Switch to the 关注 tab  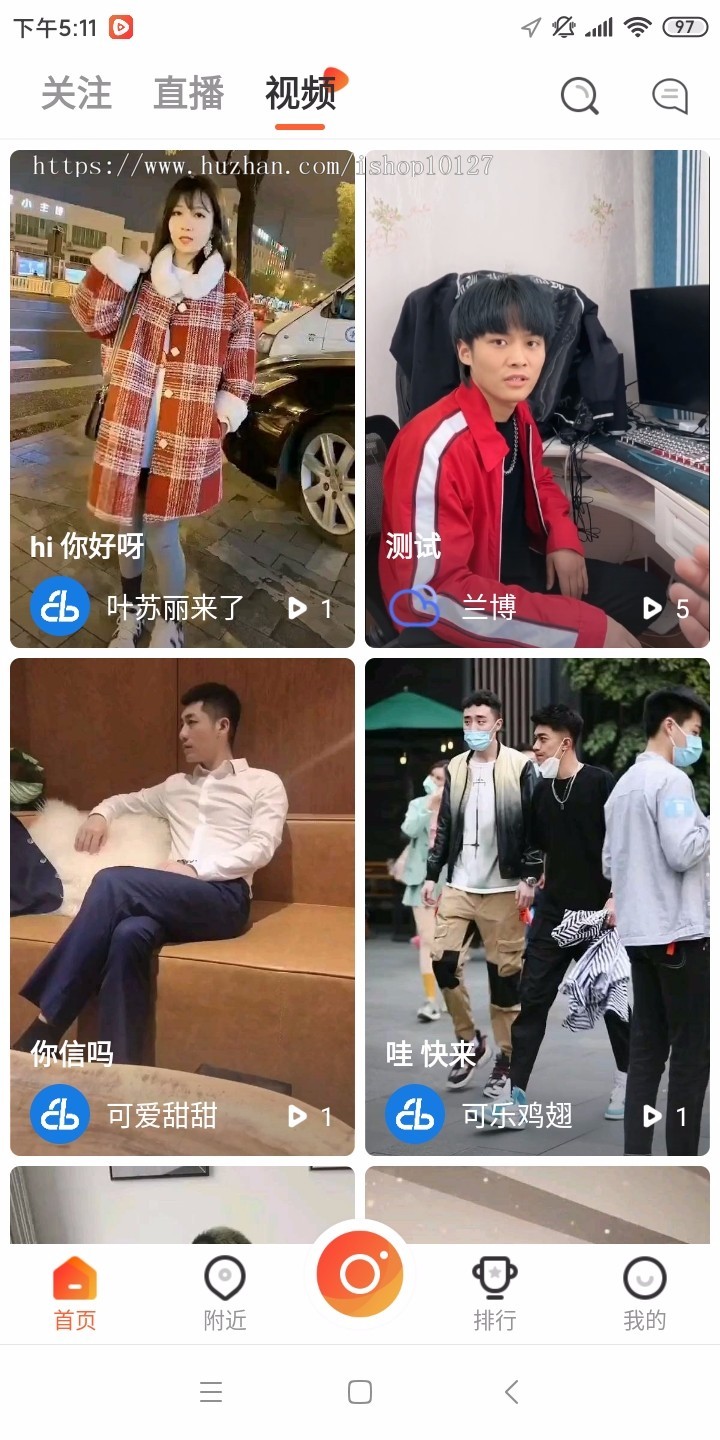(76, 94)
